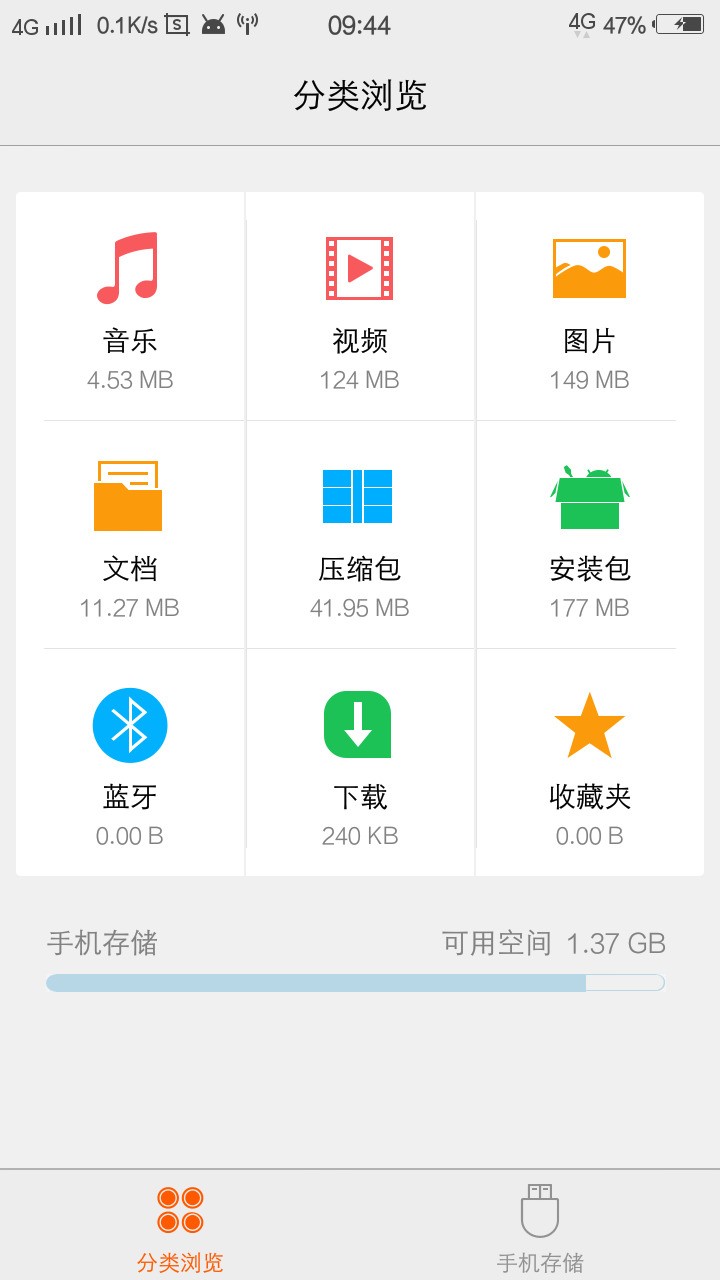Tap the 47% battery percentage text
Screen dimensions: 720x1280
pos(625,24)
